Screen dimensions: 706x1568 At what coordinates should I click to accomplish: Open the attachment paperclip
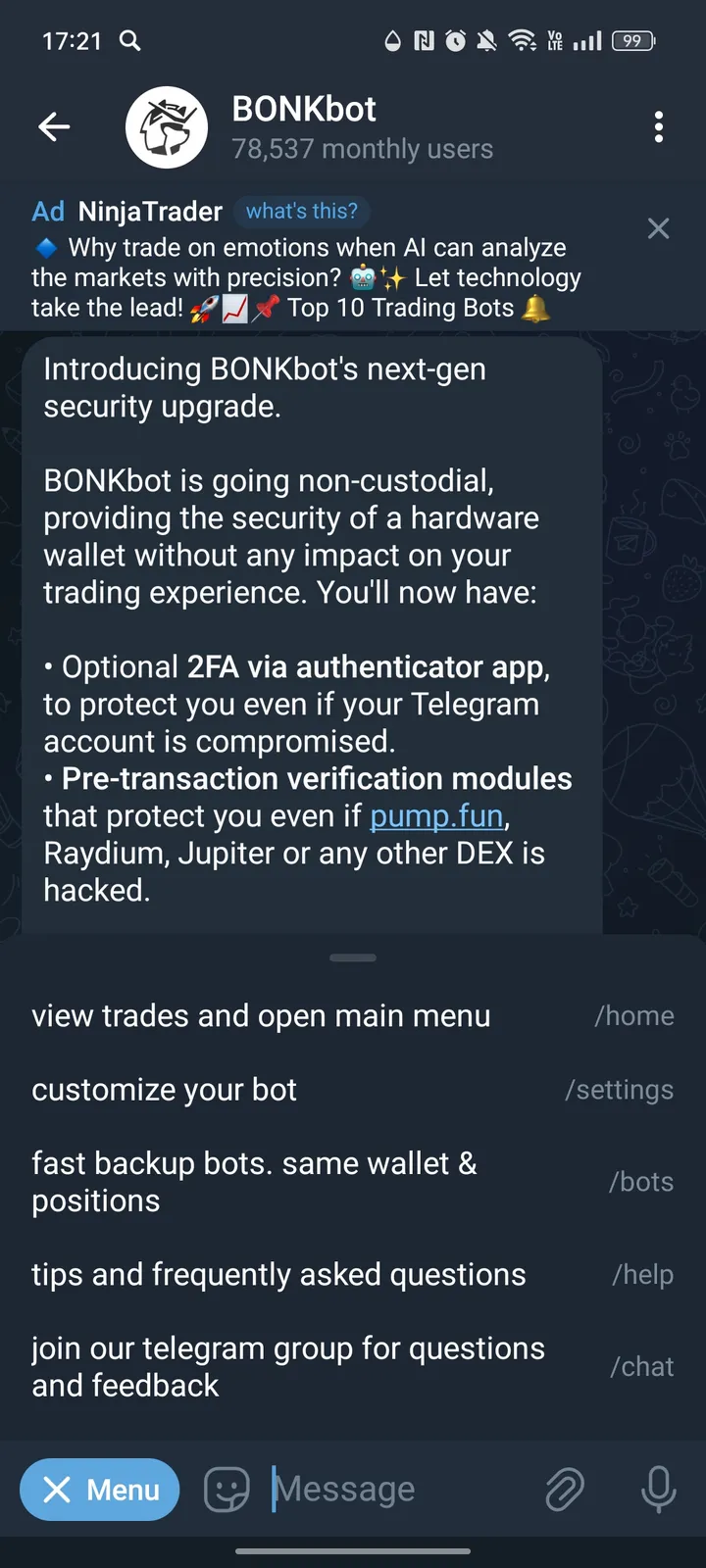tap(565, 1490)
